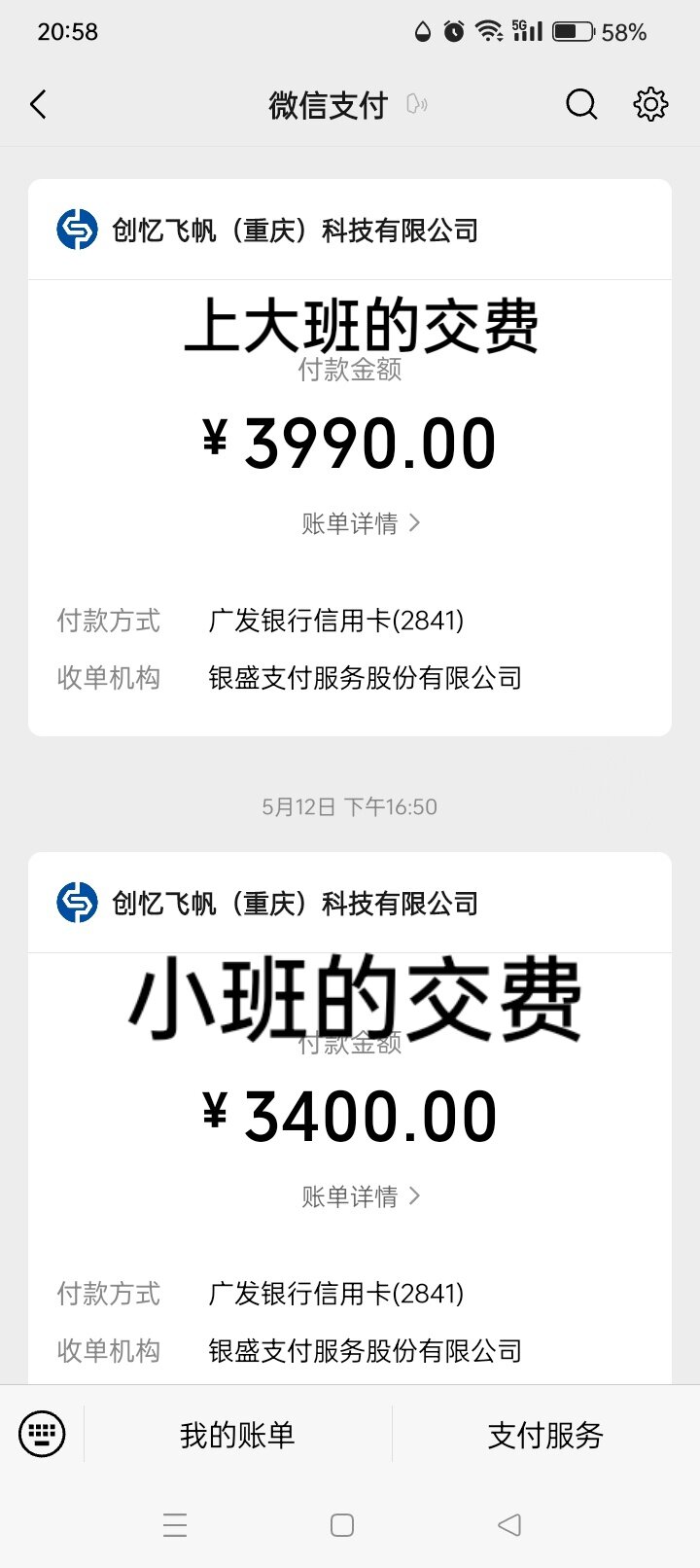Open the system recent apps button
Image resolution: width=700 pixels, height=1568 pixels.
175,1525
